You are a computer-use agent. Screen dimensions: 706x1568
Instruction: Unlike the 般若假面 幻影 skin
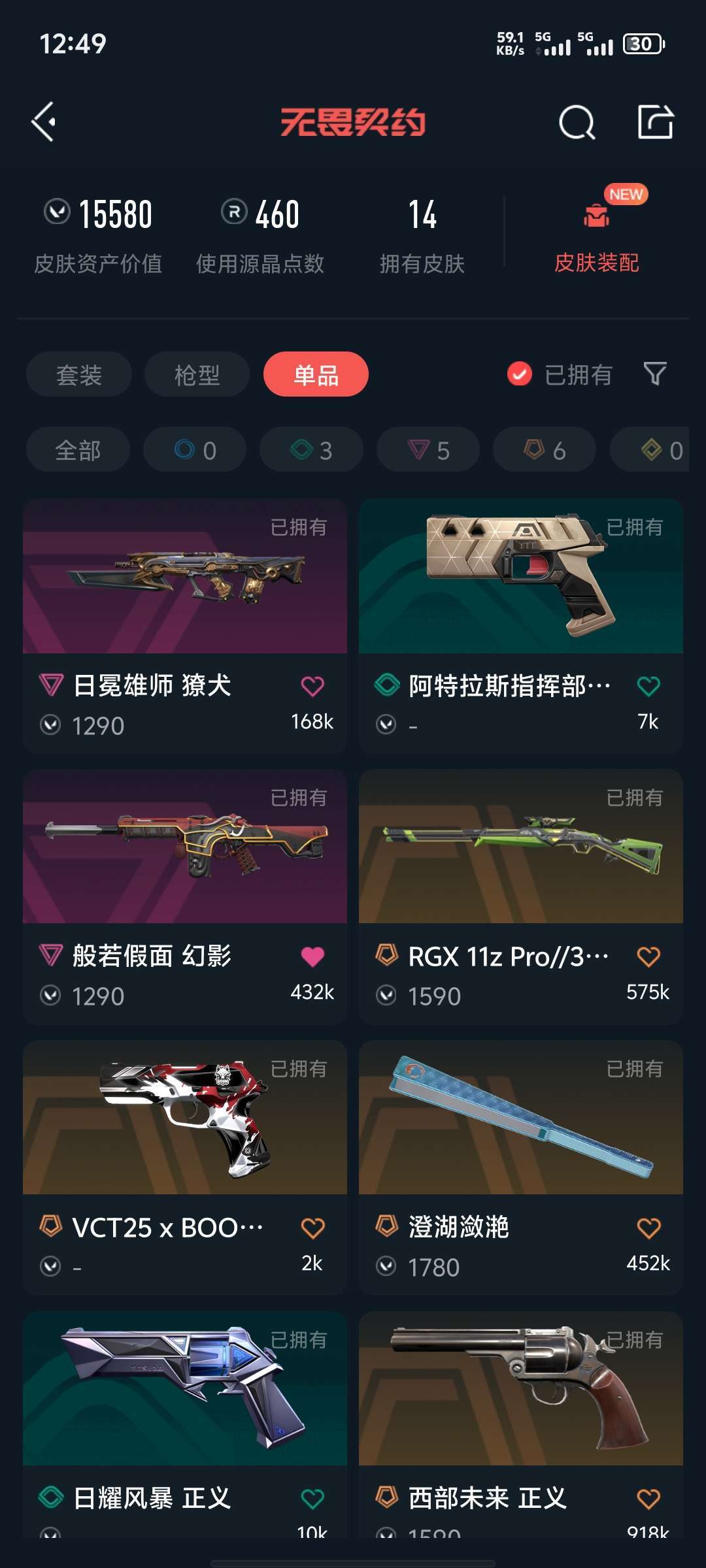312,957
